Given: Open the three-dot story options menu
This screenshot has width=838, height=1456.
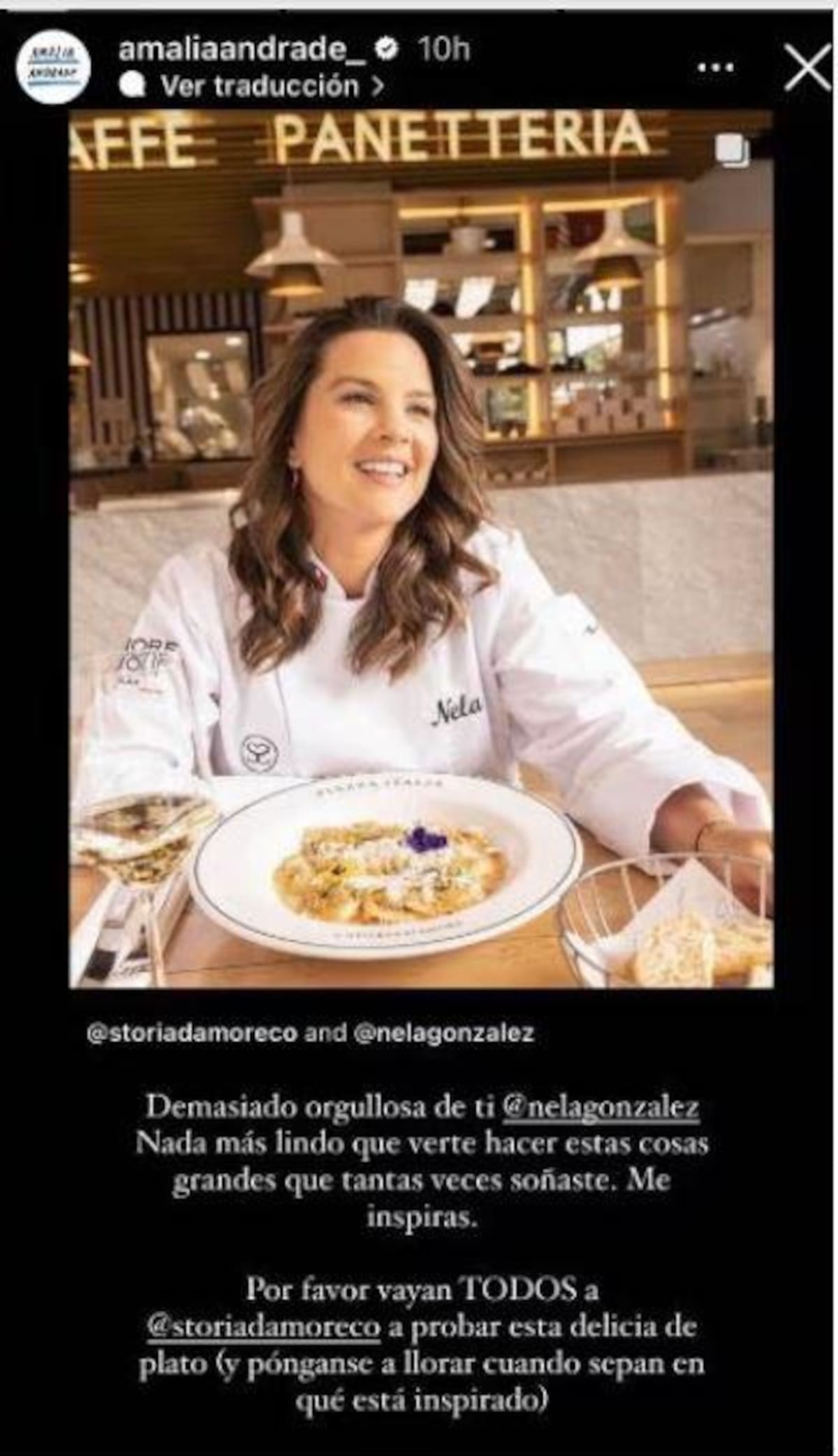Looking at the screenshot, I should tap(716, 68).
